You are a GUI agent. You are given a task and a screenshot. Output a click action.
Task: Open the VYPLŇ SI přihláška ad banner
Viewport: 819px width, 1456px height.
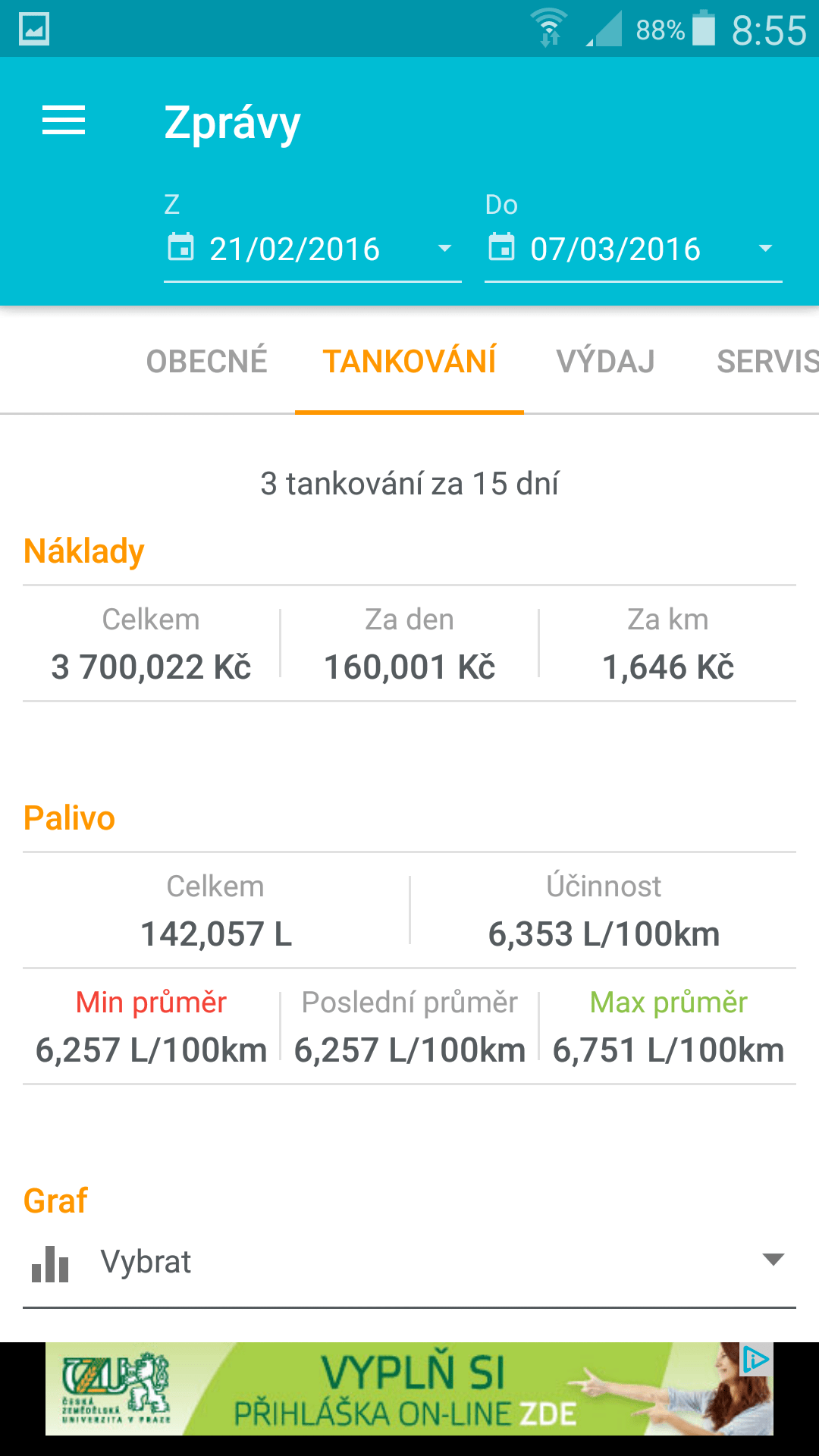tap(409, 1389)
